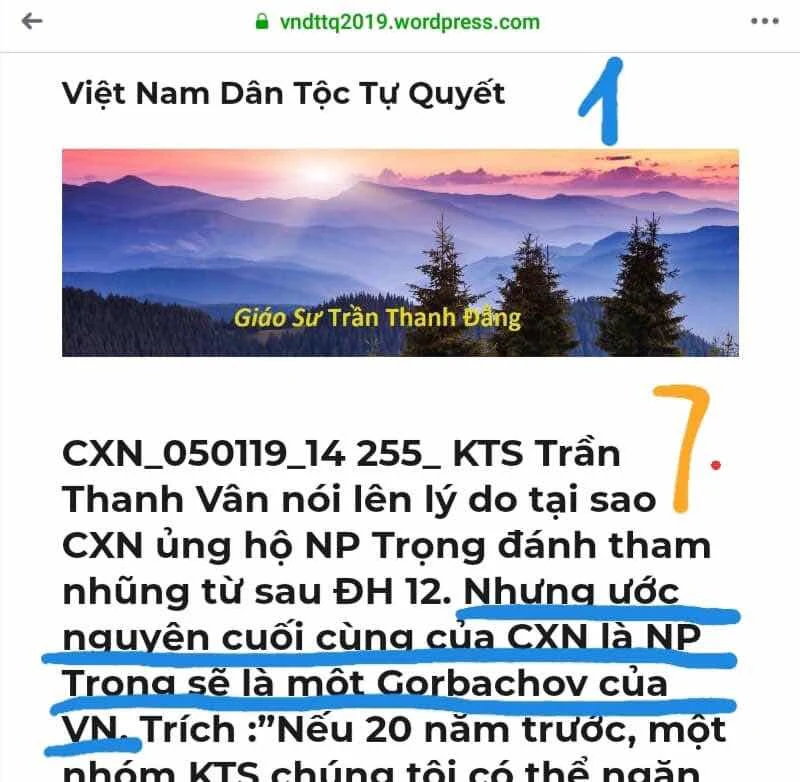The width and height of the screenshot is (800, 782).
Task: Open the three-dot overflow menu
Action: (765, 21)
